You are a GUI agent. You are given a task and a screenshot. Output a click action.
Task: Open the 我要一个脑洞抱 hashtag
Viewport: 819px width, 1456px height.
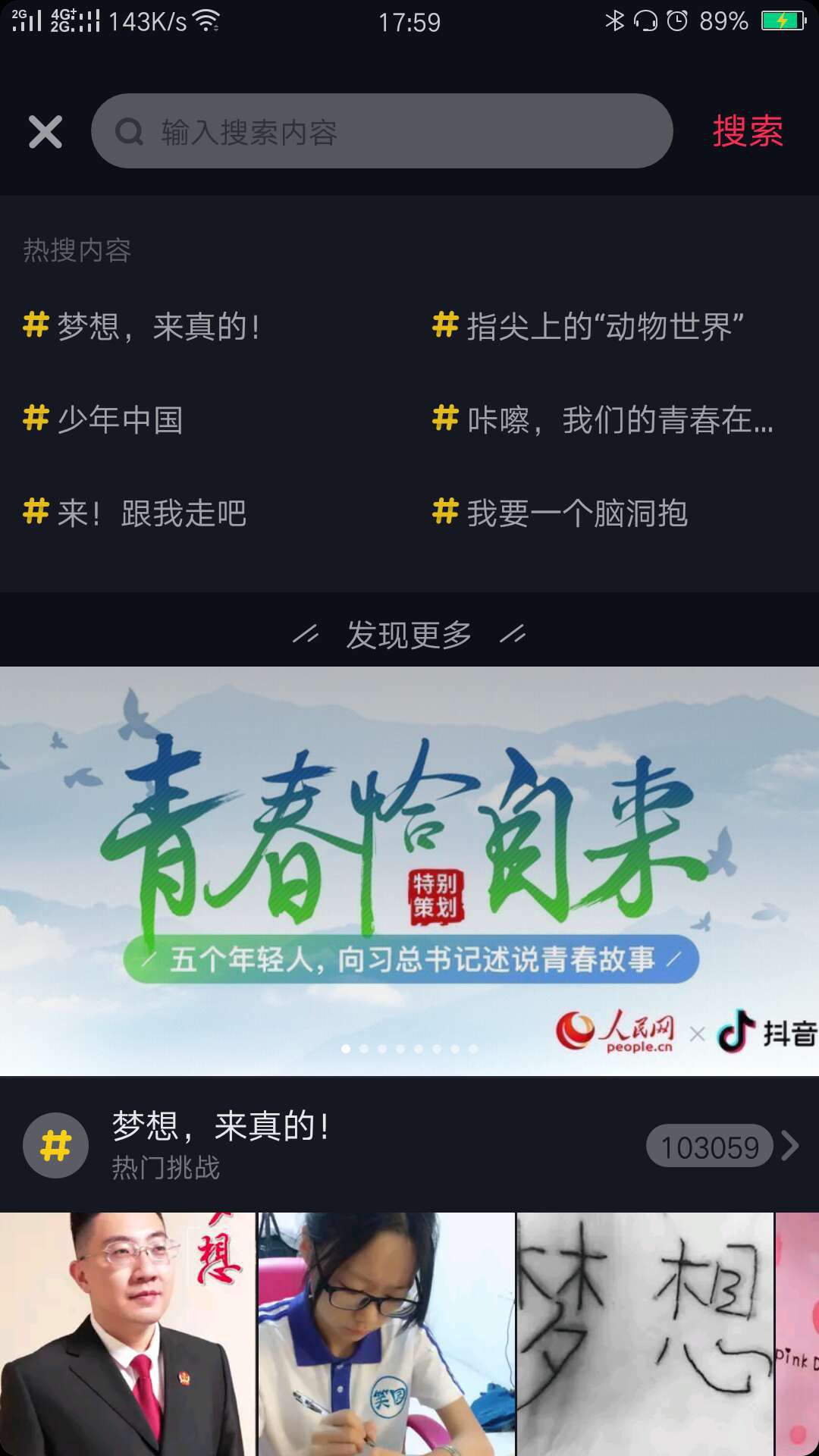tap(561, 513)
